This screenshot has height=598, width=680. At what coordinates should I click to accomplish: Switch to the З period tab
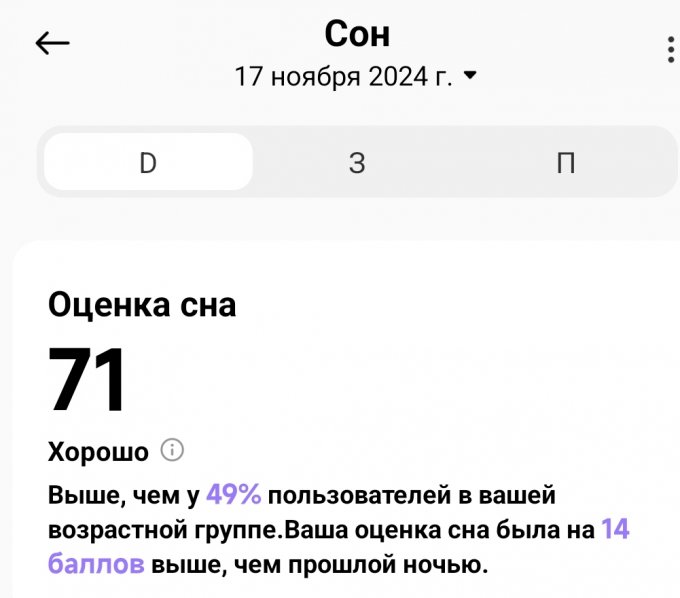(357, 162)
